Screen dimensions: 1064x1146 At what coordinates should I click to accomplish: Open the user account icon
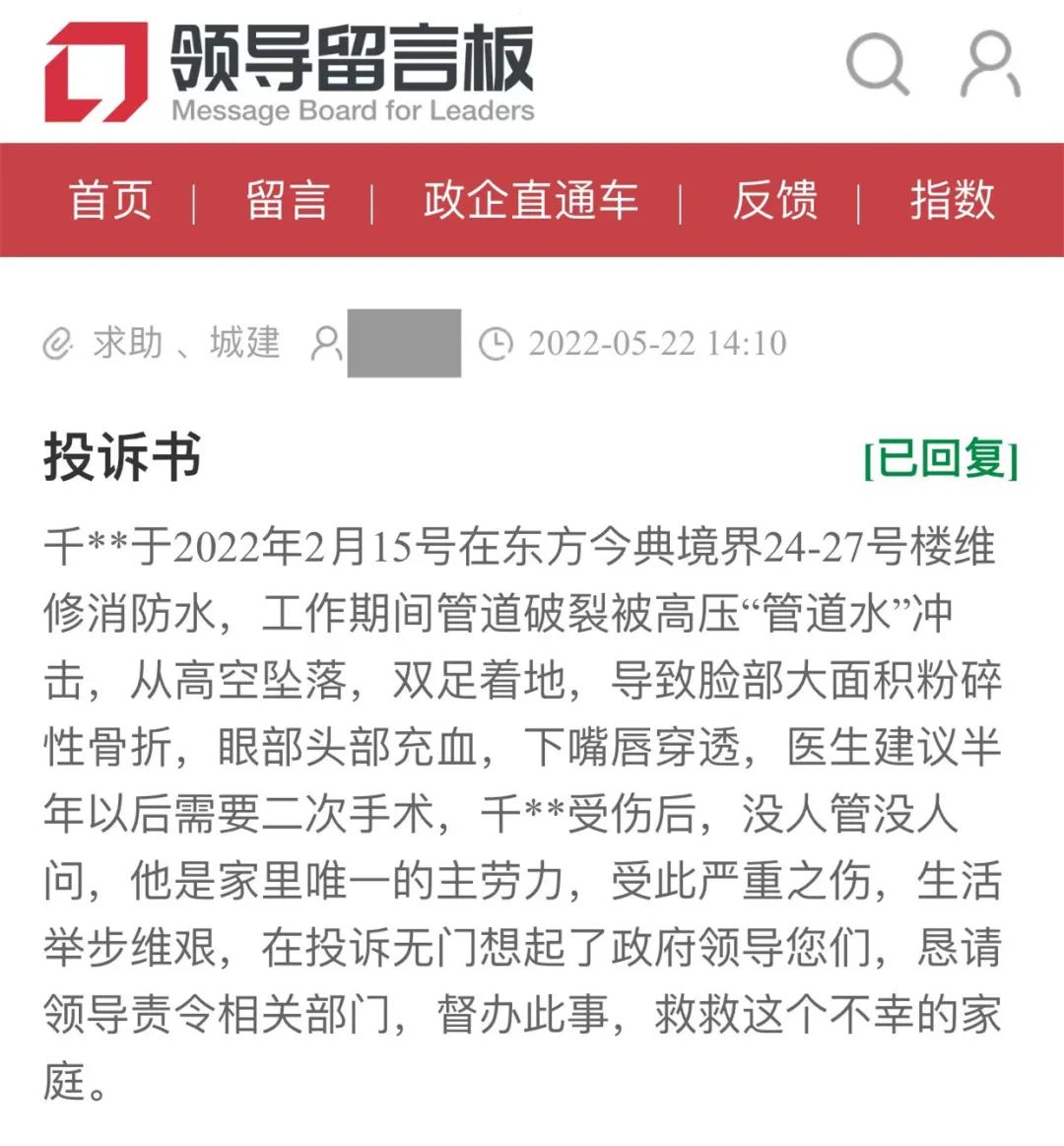click(989, 63)
